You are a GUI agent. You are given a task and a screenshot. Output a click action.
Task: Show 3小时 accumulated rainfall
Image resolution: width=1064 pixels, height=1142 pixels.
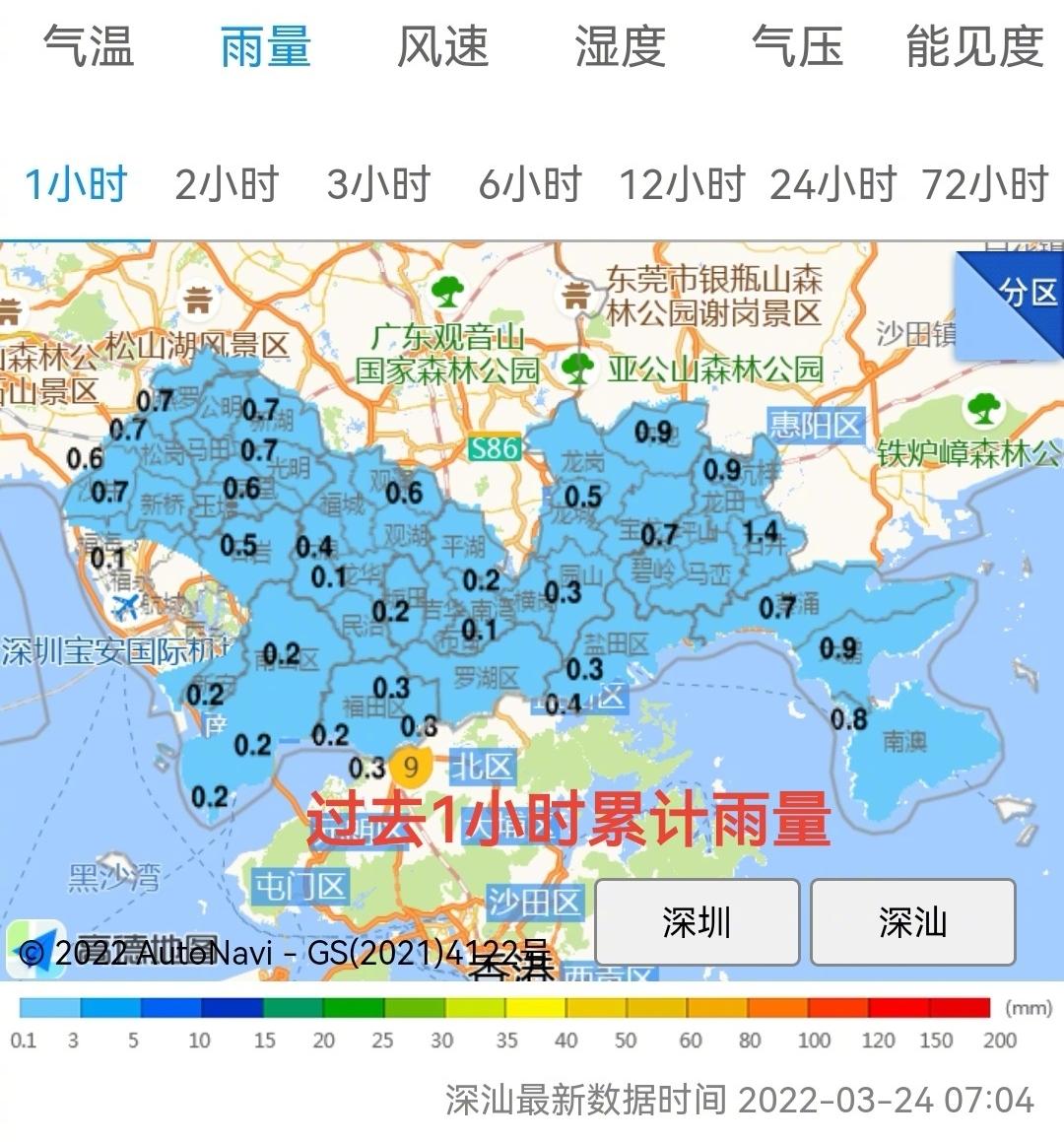pyautogui.click(x=379, y=184)
